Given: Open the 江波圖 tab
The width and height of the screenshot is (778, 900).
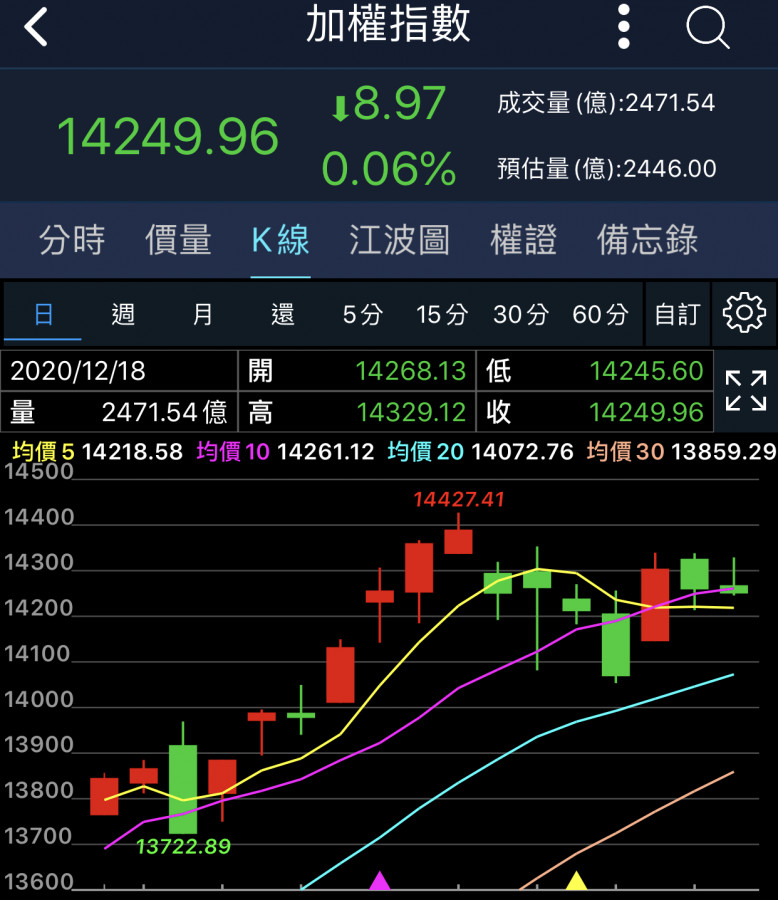Looking at the screenshot, I should (x=399, y=240).
